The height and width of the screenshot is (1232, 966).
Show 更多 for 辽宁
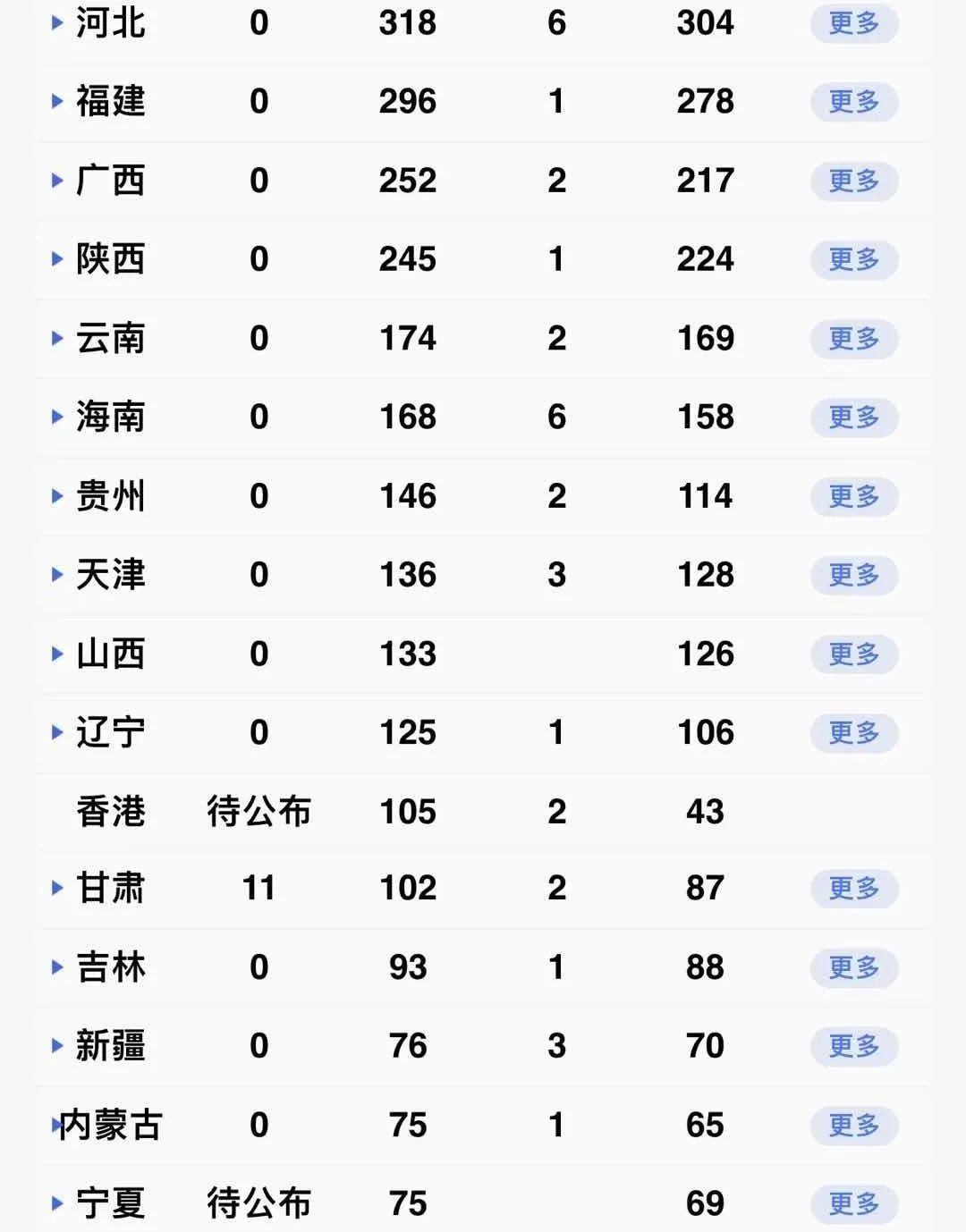(x=853, y=733)
